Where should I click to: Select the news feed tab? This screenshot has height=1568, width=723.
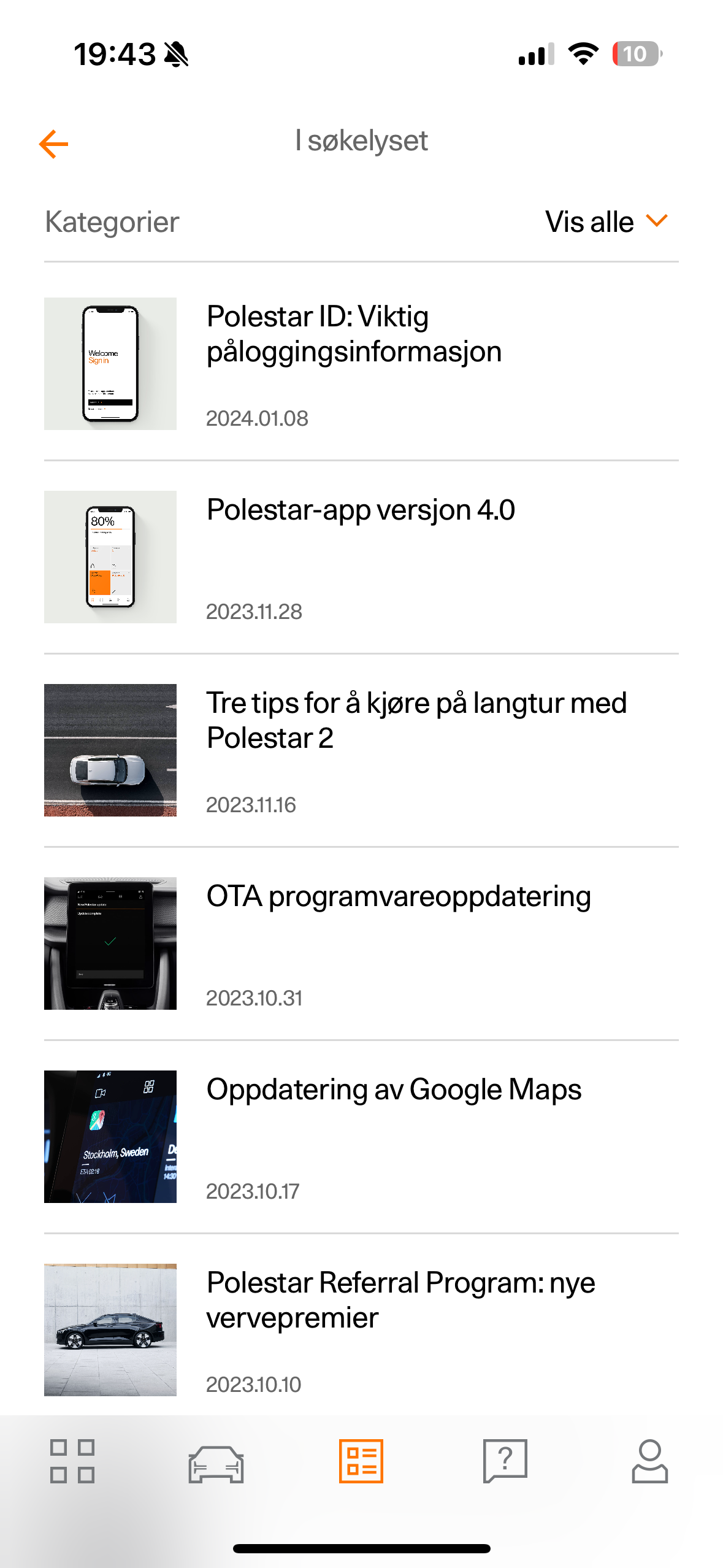361,1461
